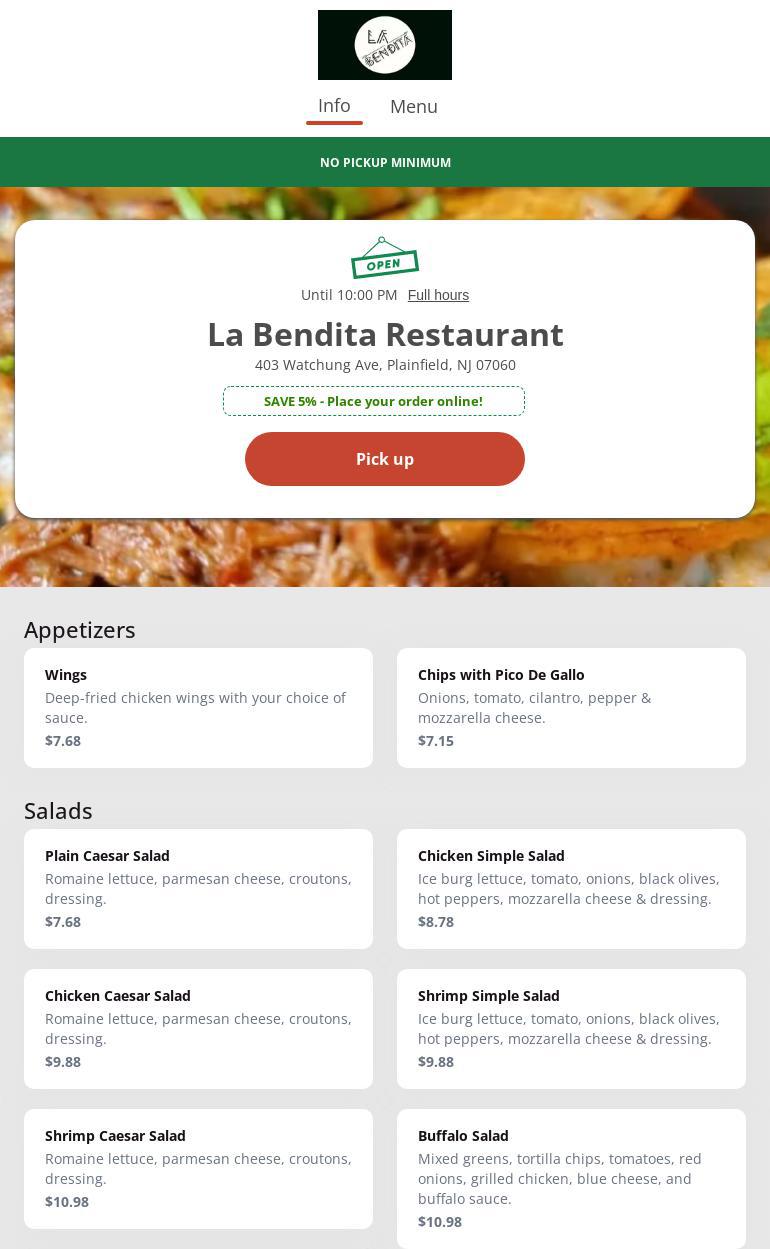Choose the Plain Caesar Salad item
This screenshot has width=770, height=1249.
pyautogui.click(x=198, y=889)
